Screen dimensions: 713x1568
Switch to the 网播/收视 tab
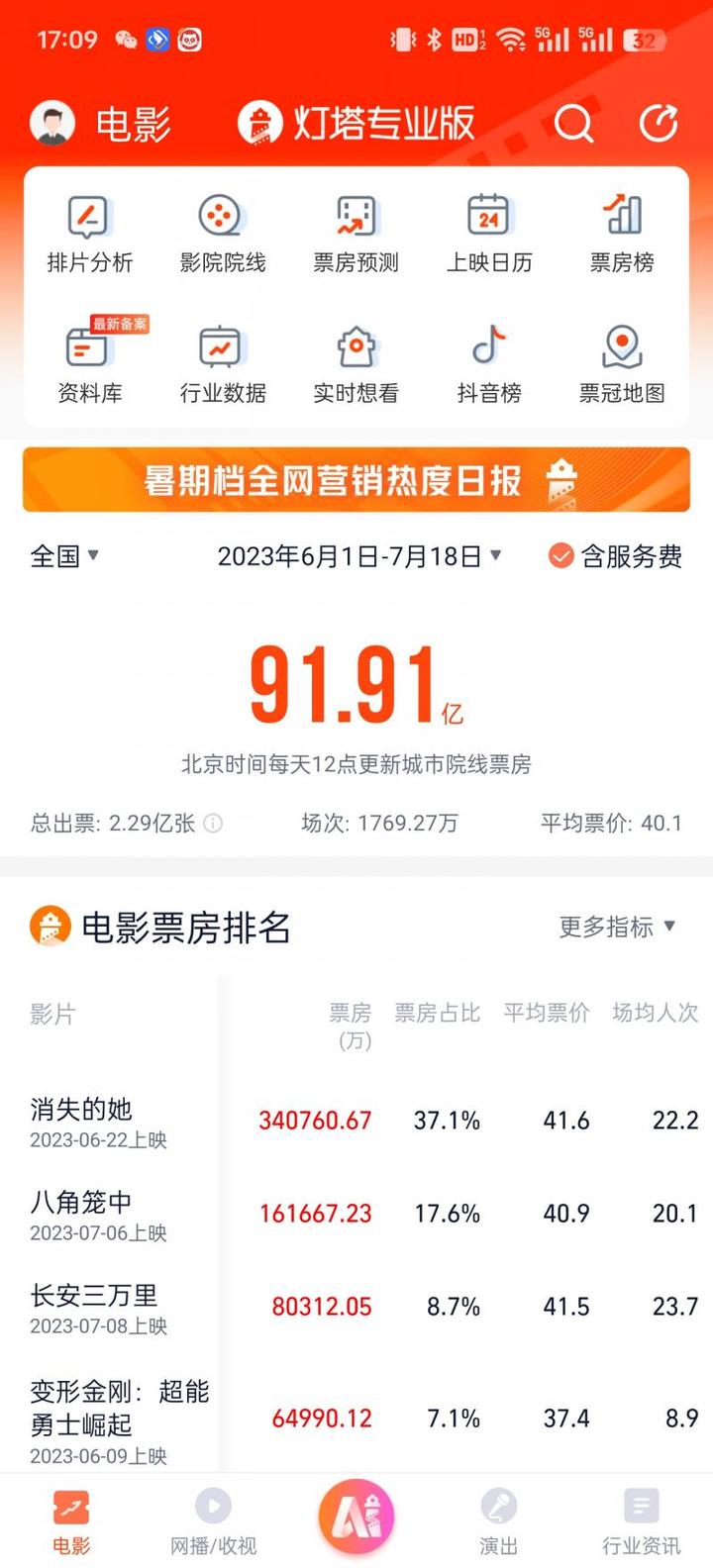[213, 1522]
